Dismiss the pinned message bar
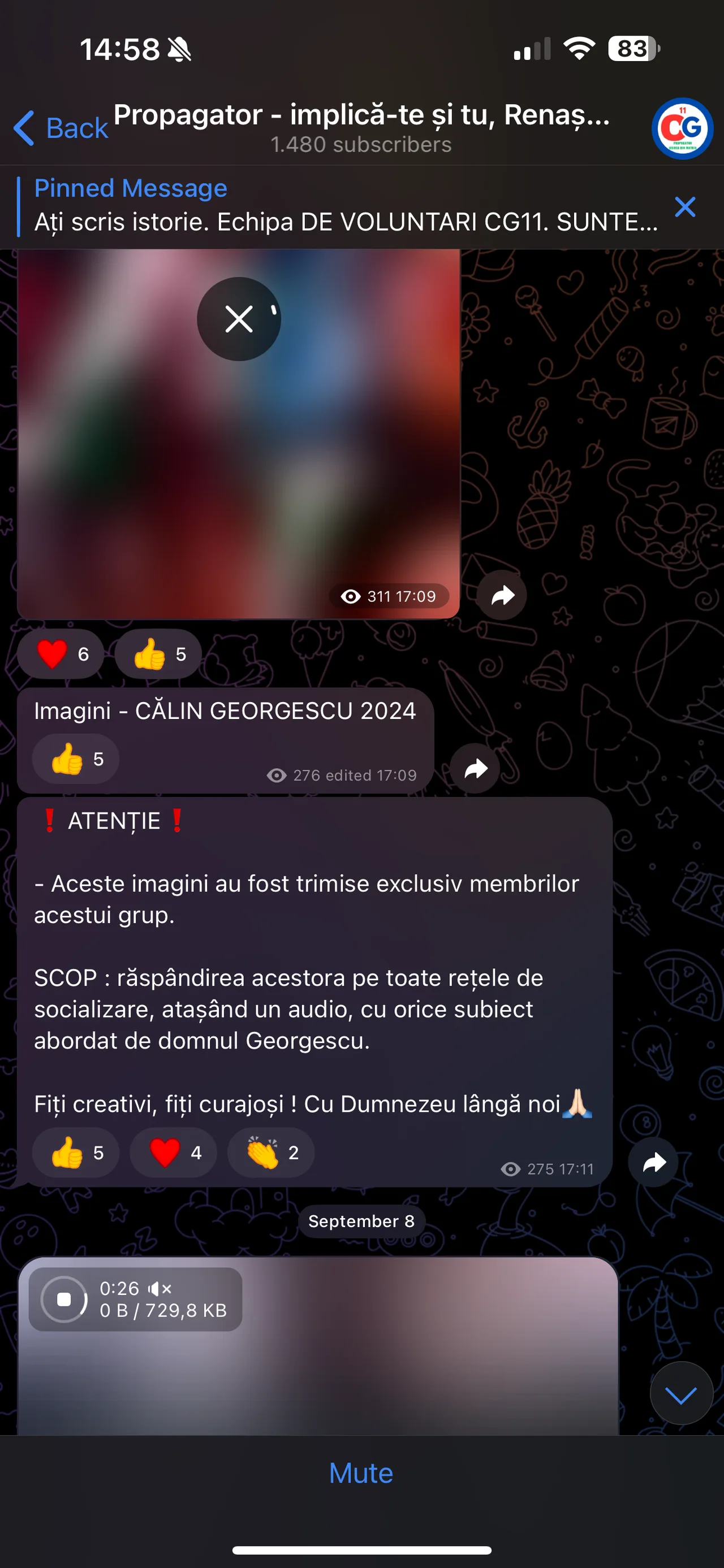The image size is (724, 1568). [x=684, y=207]
